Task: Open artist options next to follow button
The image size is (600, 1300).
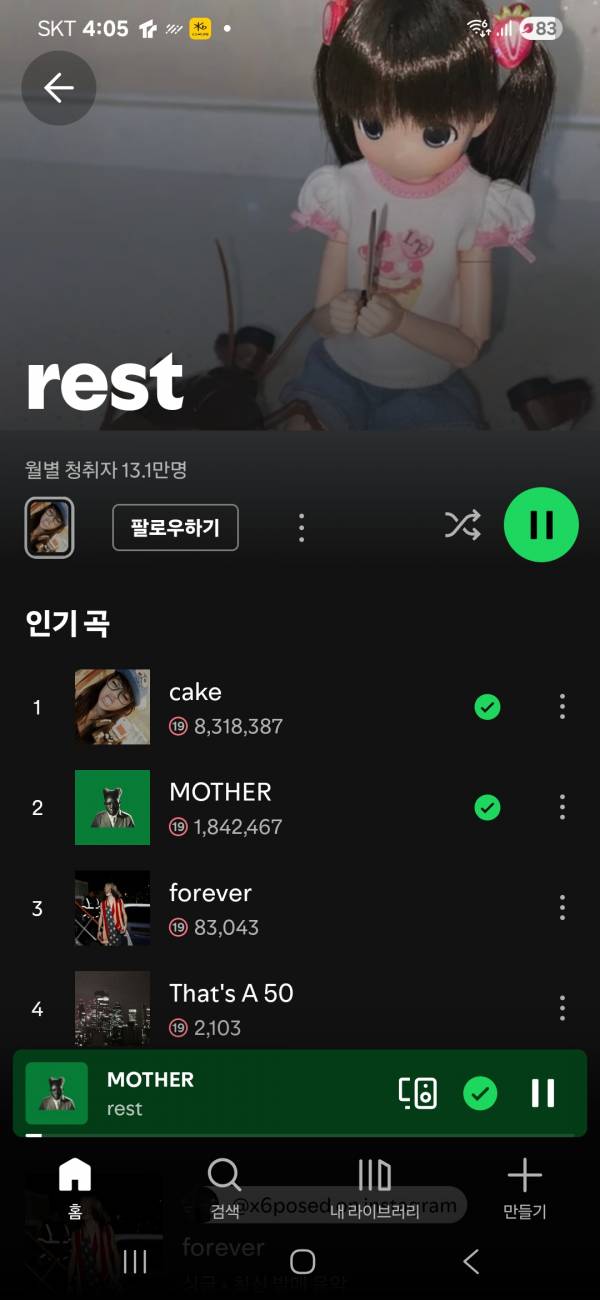Action: [301, 527]
